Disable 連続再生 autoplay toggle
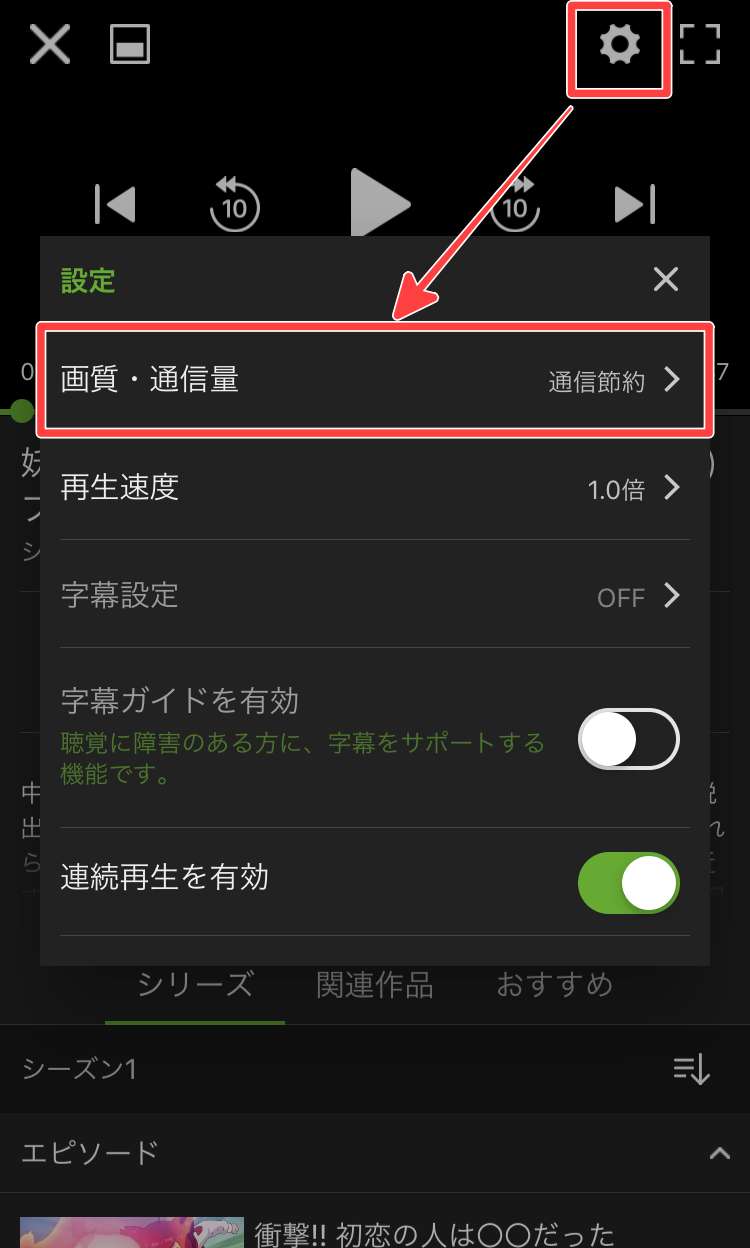 coord(628,883)
